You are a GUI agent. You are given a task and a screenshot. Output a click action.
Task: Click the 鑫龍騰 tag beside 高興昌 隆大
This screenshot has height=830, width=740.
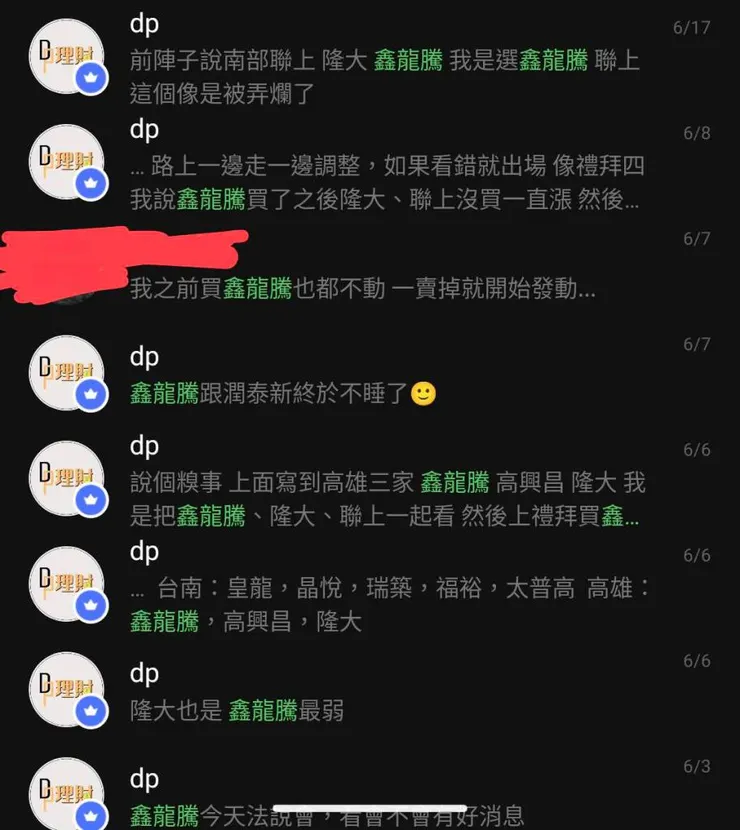point(457,481)
